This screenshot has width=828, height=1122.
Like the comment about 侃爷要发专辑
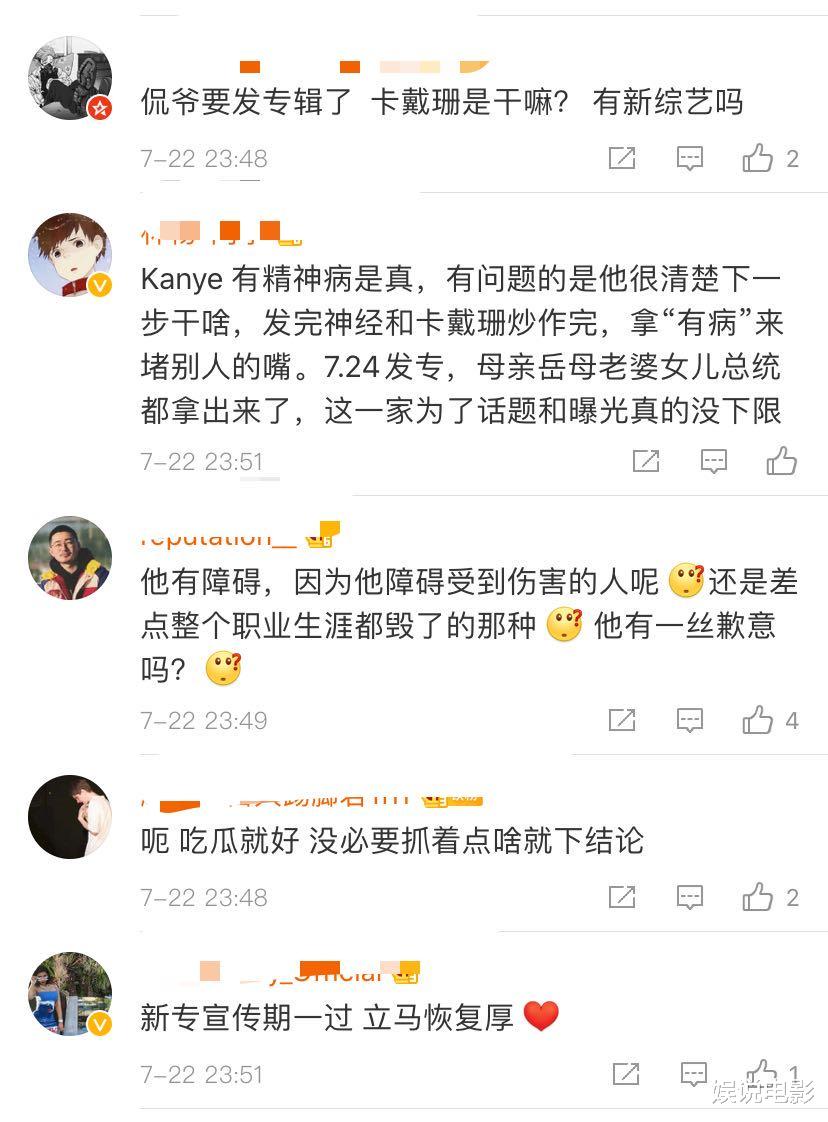point(756,157)
